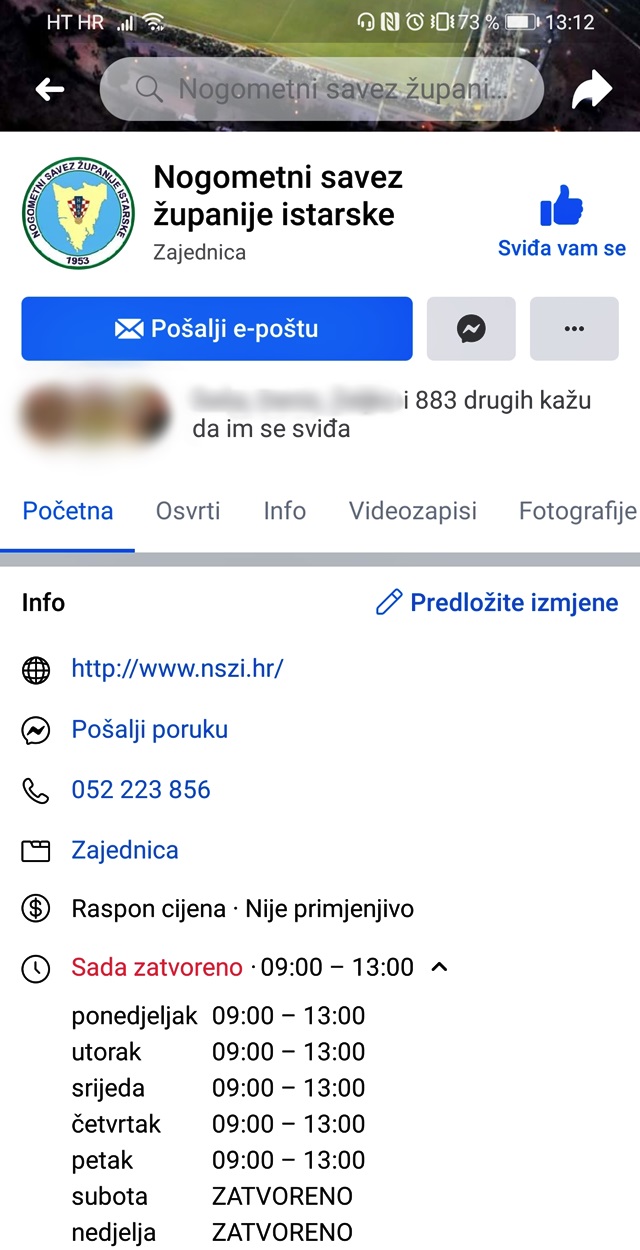This screenshot has height=1250, width=640.
Task: Collapse the opening hours list
Action: pyautogui.click(x=438, y=967)
